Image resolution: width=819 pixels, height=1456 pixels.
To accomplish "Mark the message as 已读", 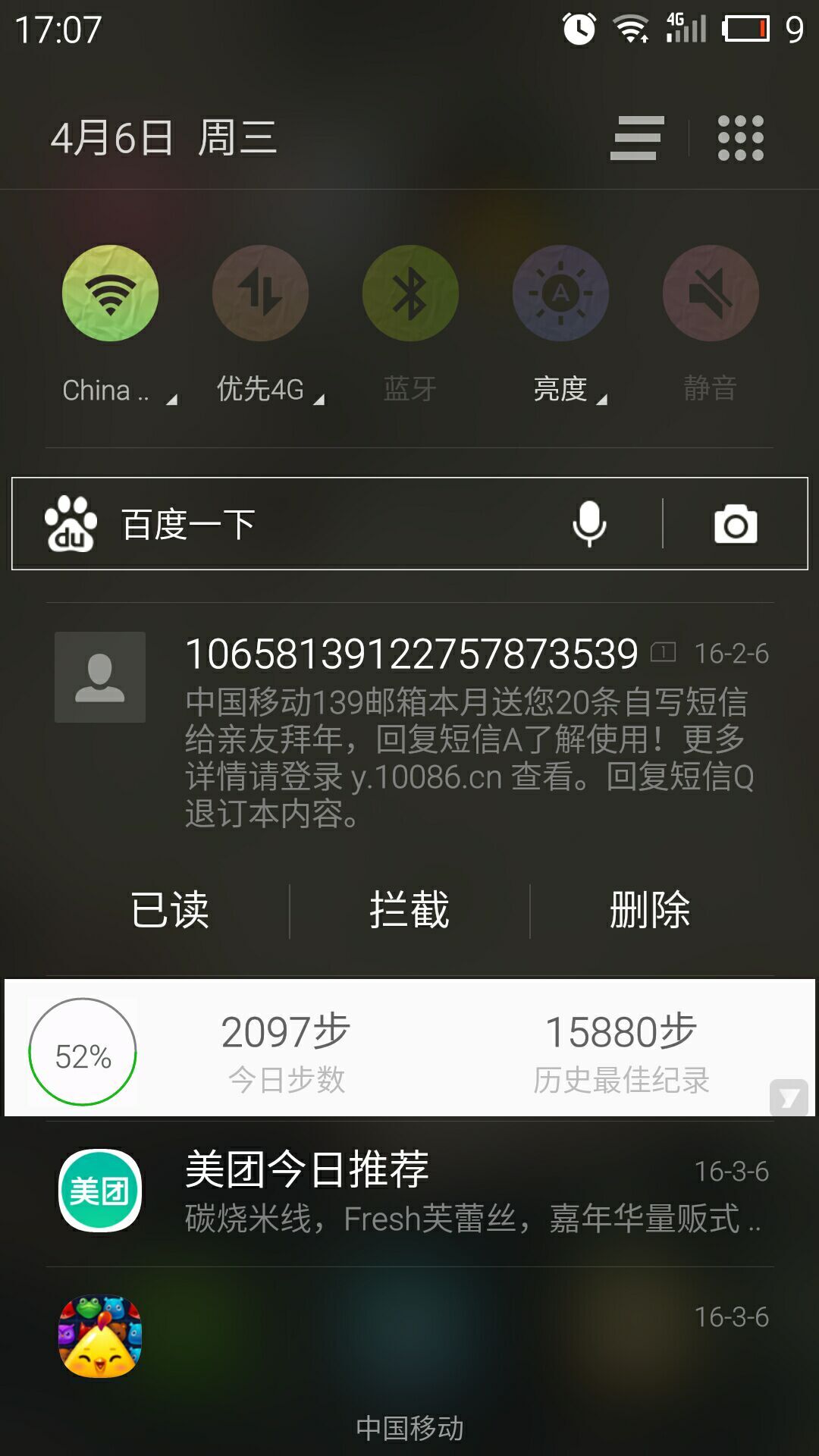I will point(169,910).
